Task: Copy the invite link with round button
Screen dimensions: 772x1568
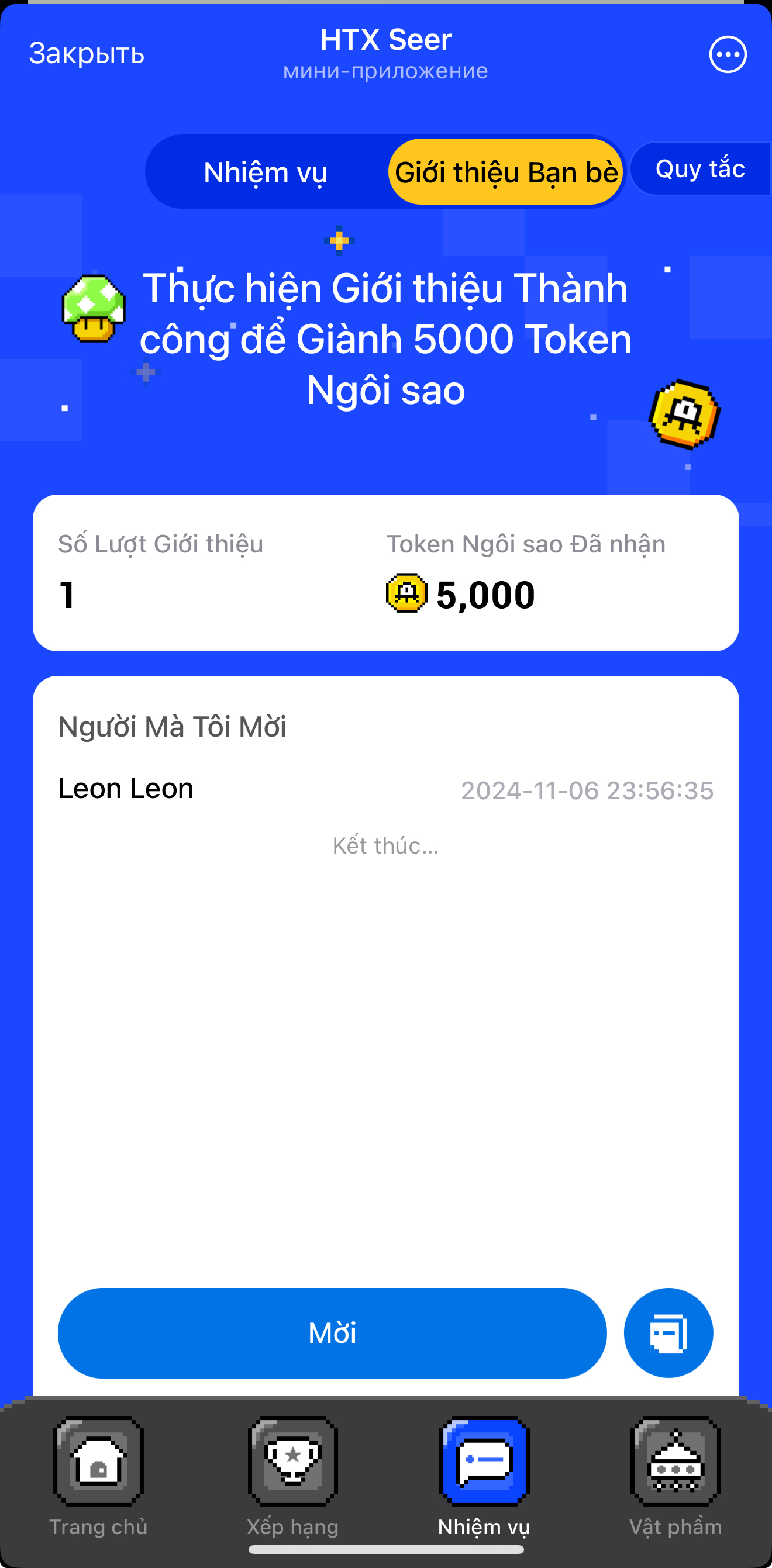Action: coord(668,1333)
